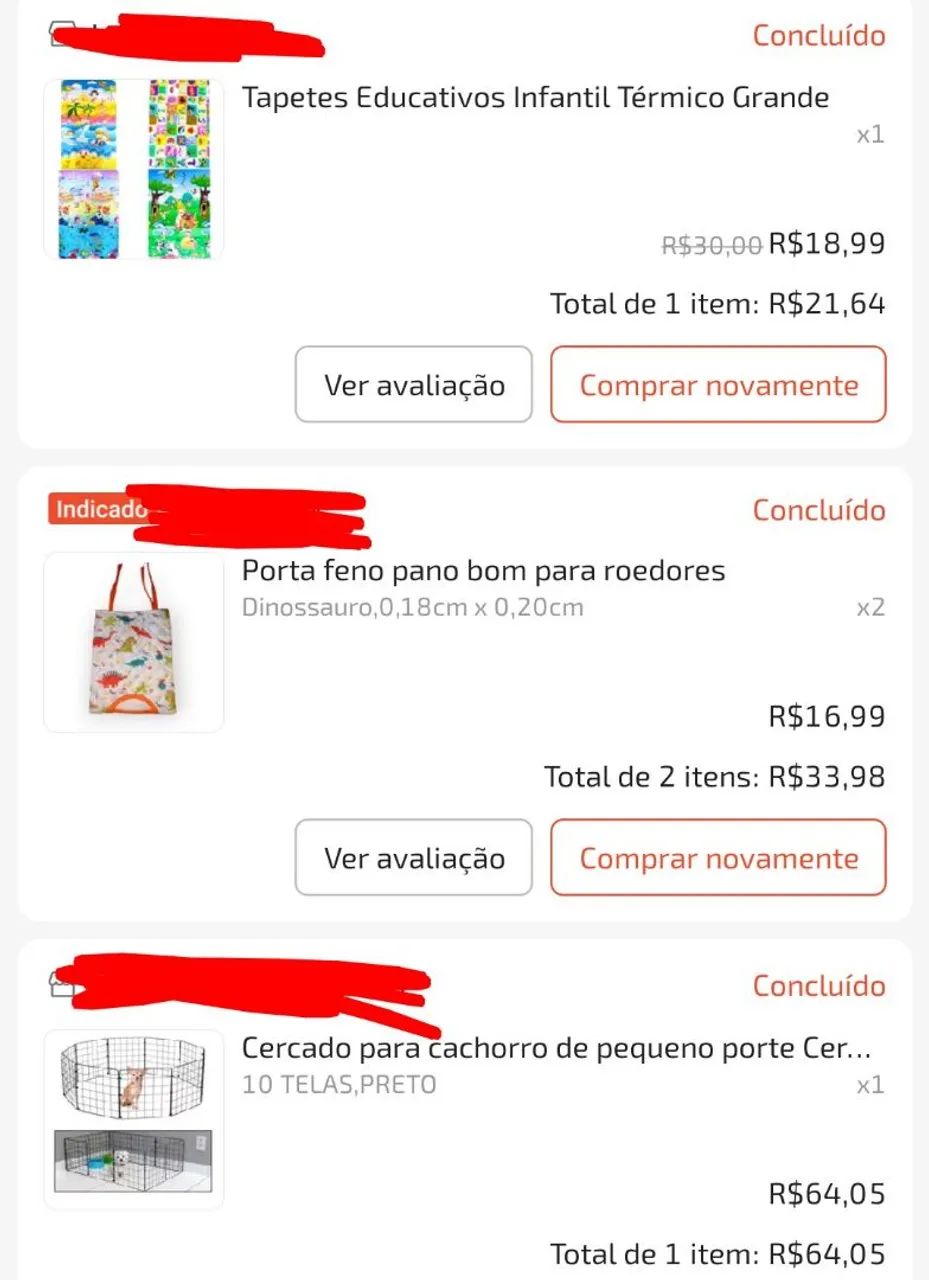Open the dinosaur bag product thumbnail
Image resolution: width=929 pixels, height=1280 pixels.
[134, 640]
